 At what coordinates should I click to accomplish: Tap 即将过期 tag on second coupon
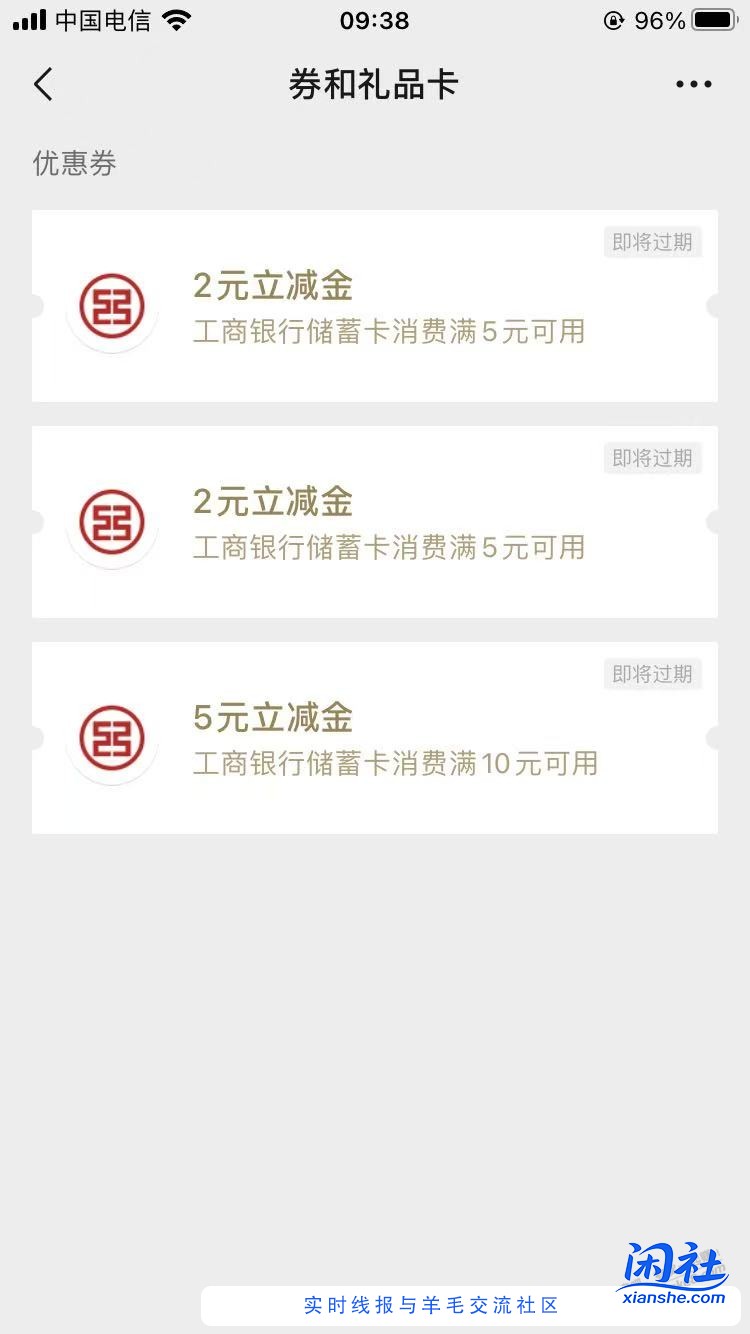(652, 458)
